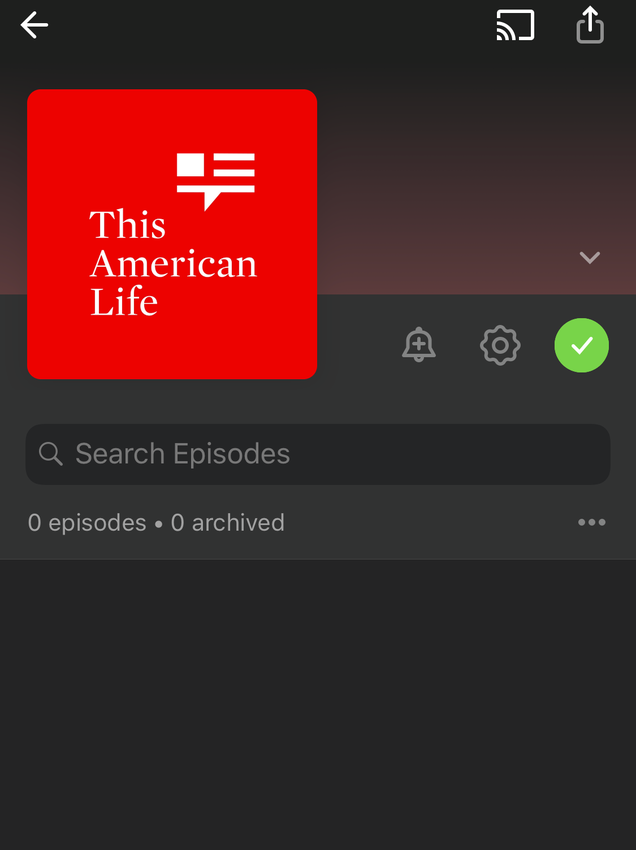Enable notifications with the bell icon
636x850 pixels.
(419, 346)
